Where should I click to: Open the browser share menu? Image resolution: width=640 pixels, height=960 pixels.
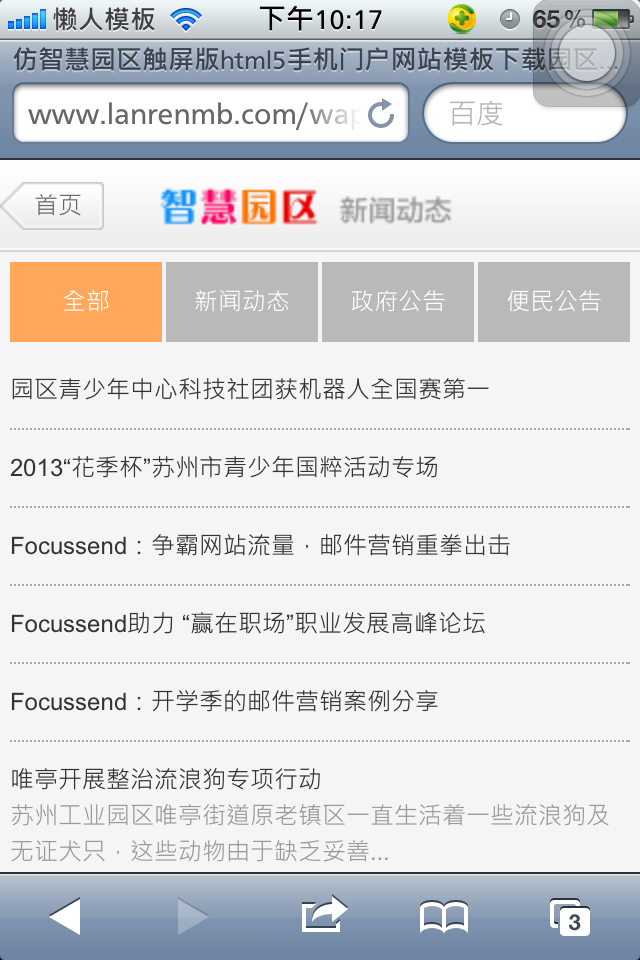click(323, 916)
